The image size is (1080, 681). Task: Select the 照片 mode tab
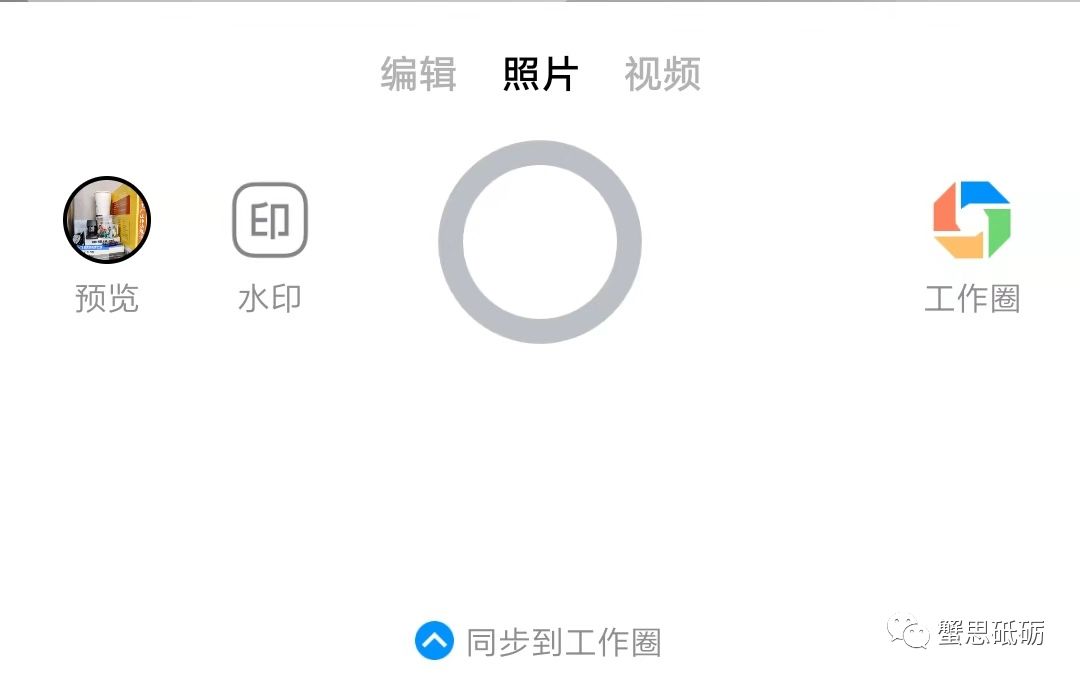coord(540,74)
